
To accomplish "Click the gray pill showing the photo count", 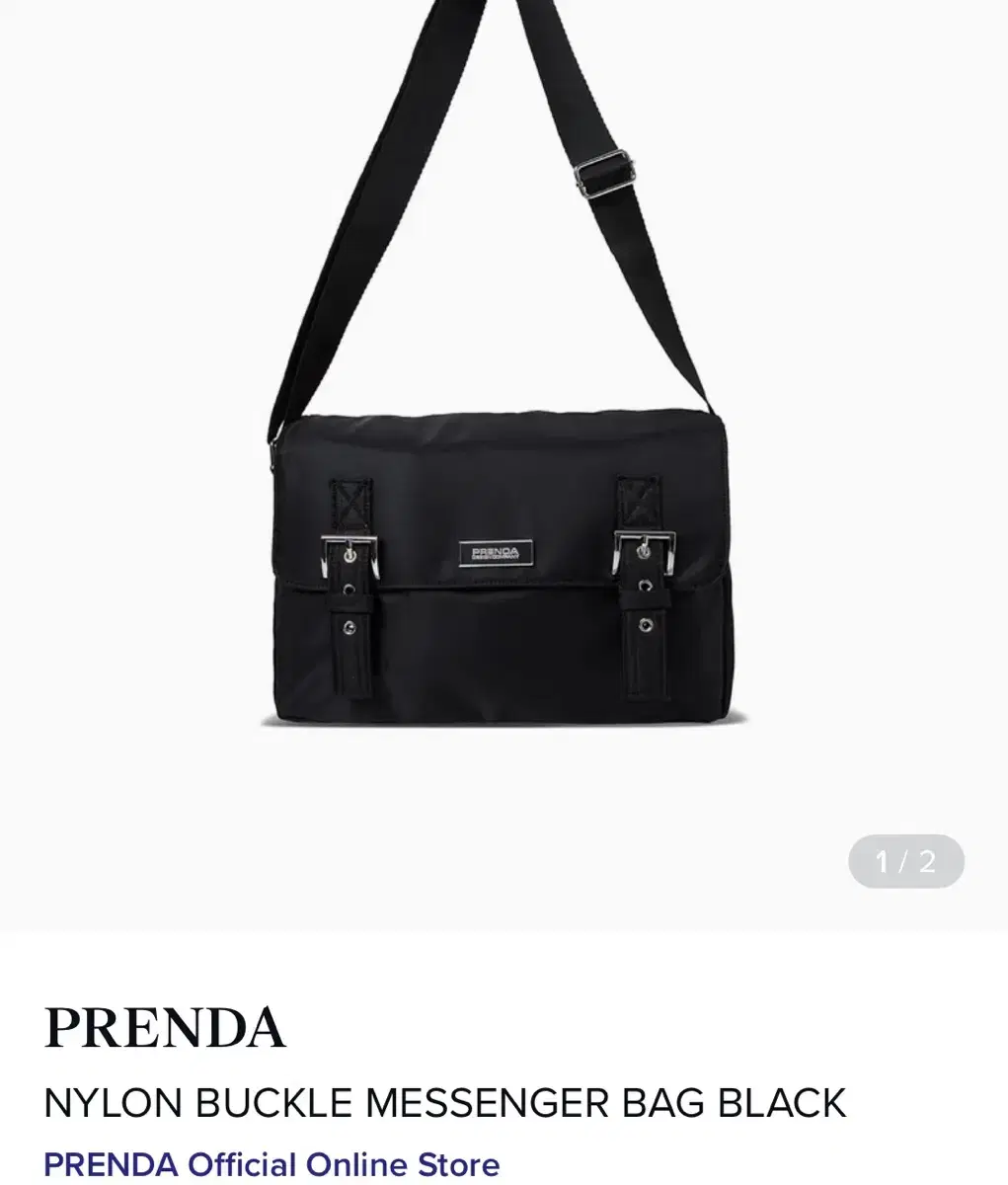I will [x=906, y=861].
